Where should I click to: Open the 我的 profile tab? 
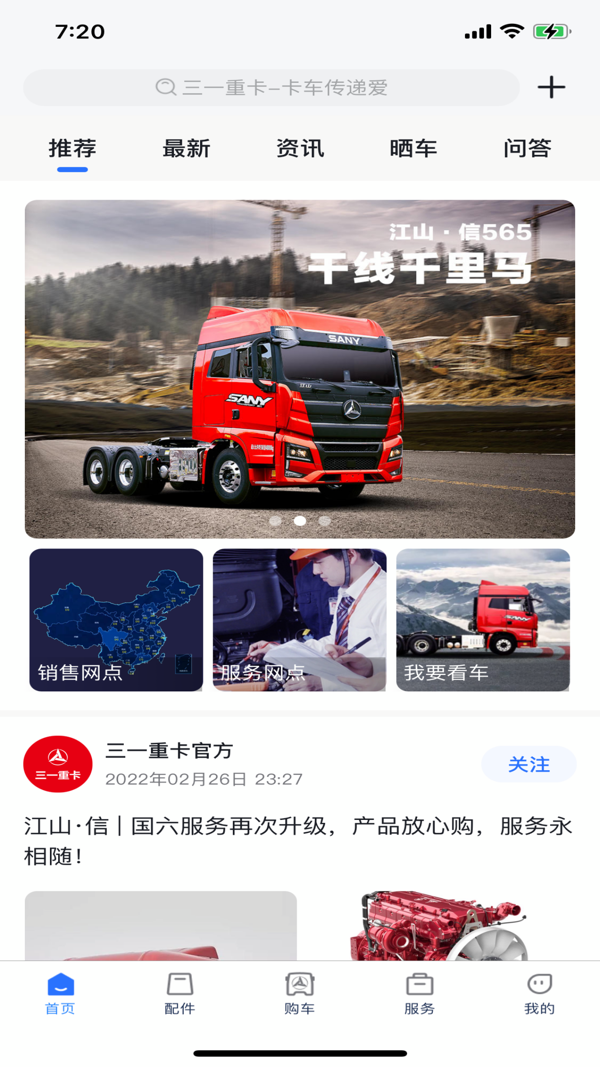coord(539,993)
